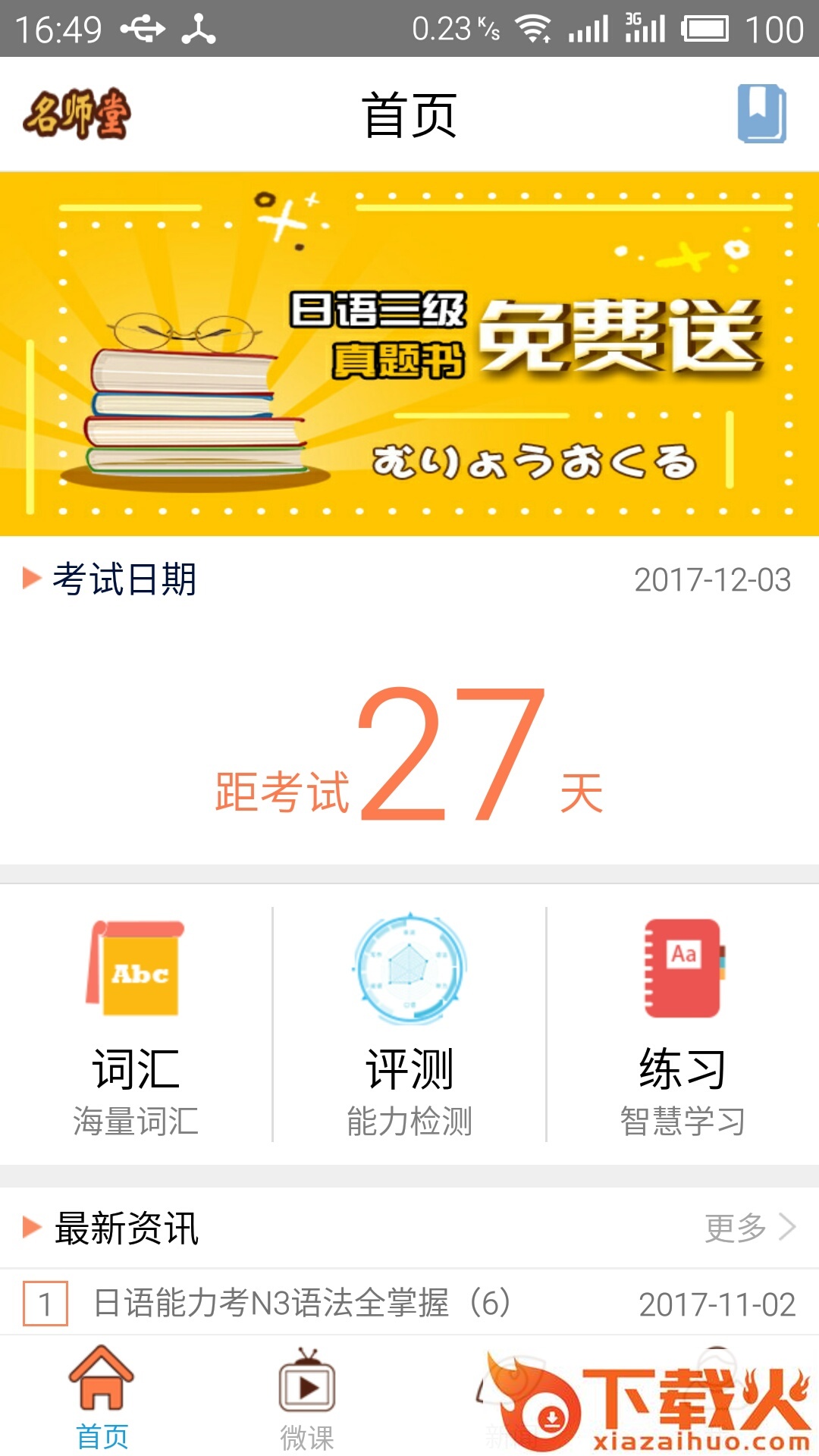Switch to the 首页 tab
819x1456 pixels.
pyautogui.click(x=102, y=1397)
